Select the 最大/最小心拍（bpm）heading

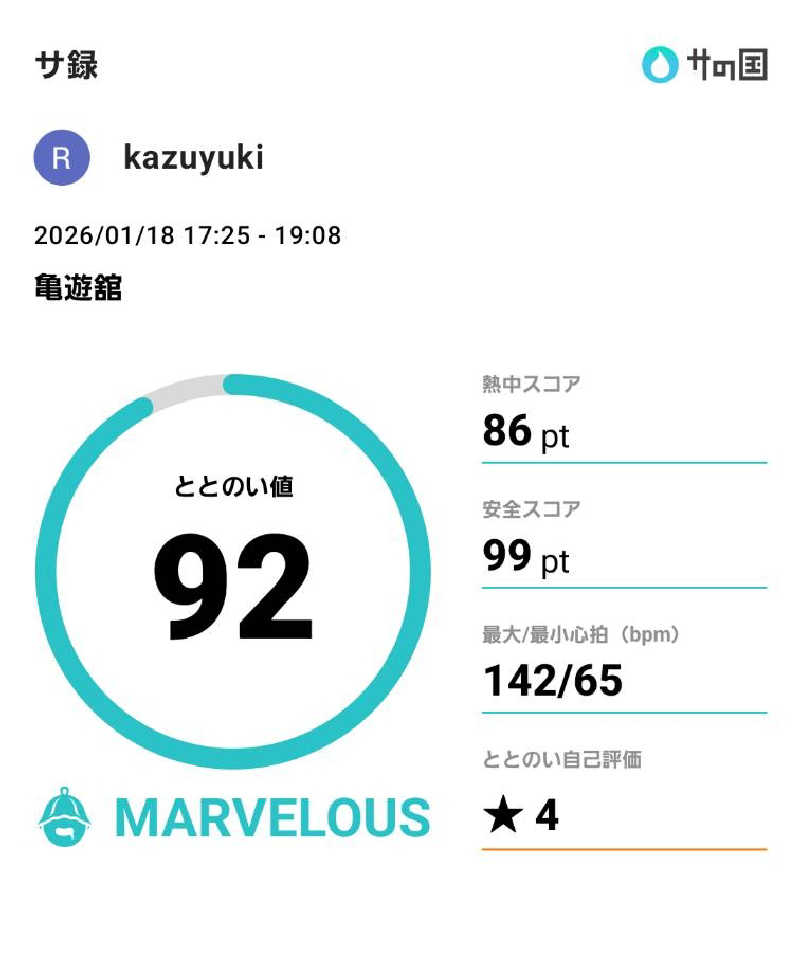581,634
